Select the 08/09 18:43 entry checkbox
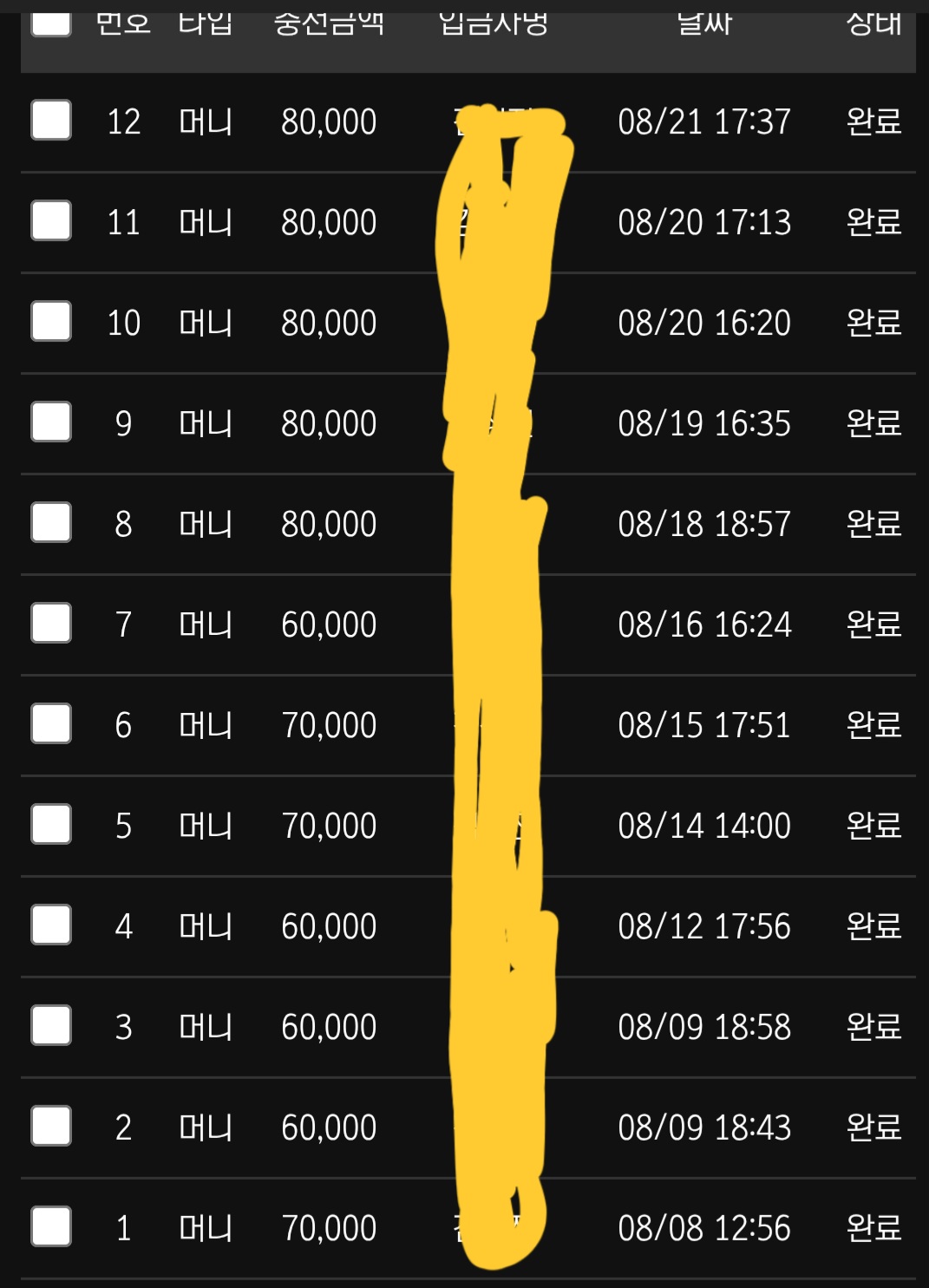Screen dimensions: 929x1288 point(51,1127)
